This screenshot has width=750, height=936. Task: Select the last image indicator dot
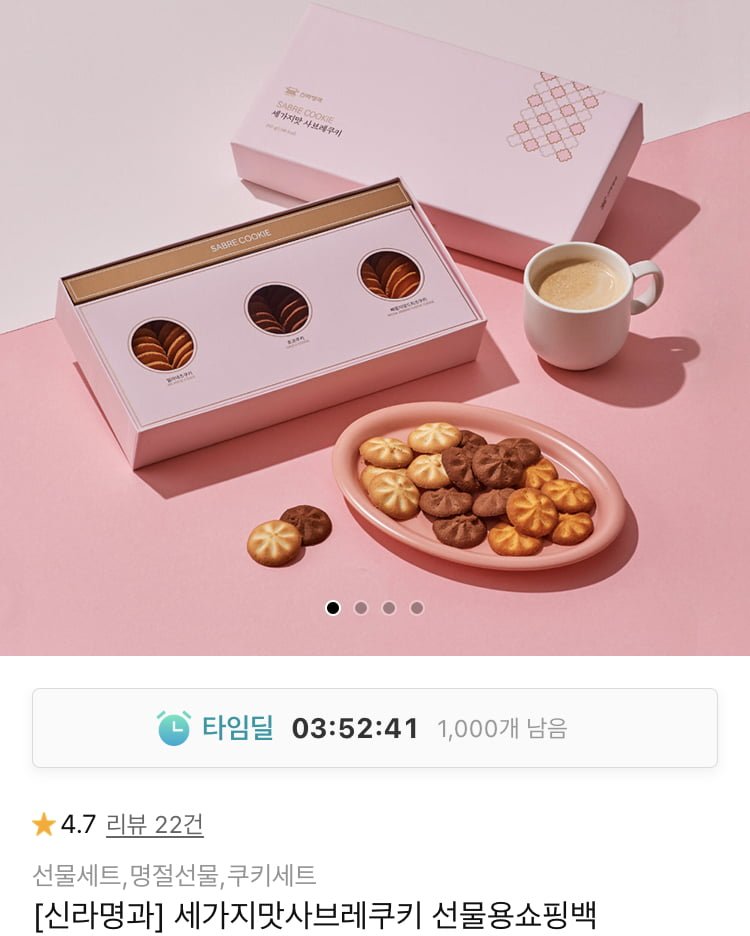[x=417, y=608]
